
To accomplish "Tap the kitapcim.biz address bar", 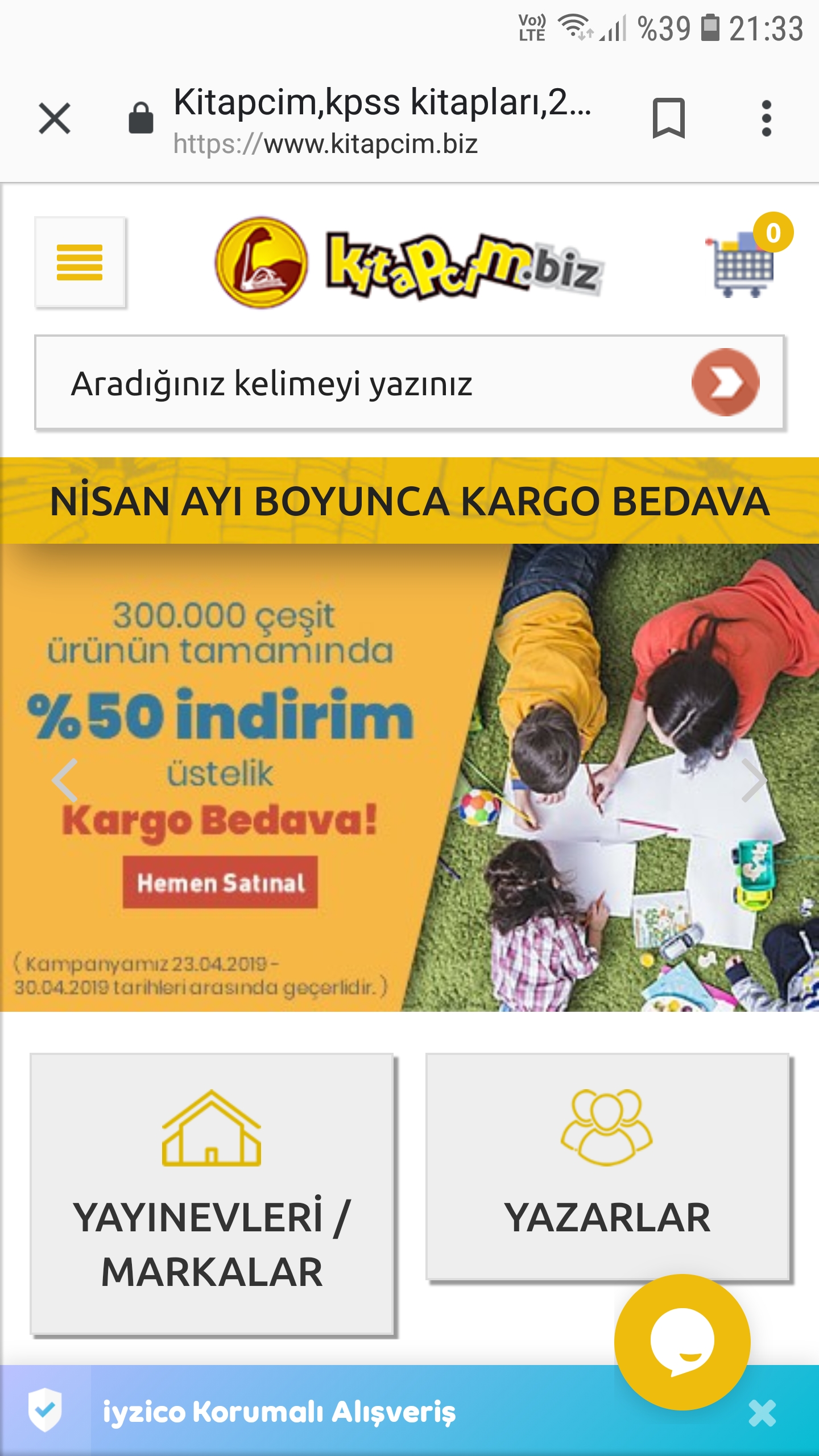I will (381, 119).
